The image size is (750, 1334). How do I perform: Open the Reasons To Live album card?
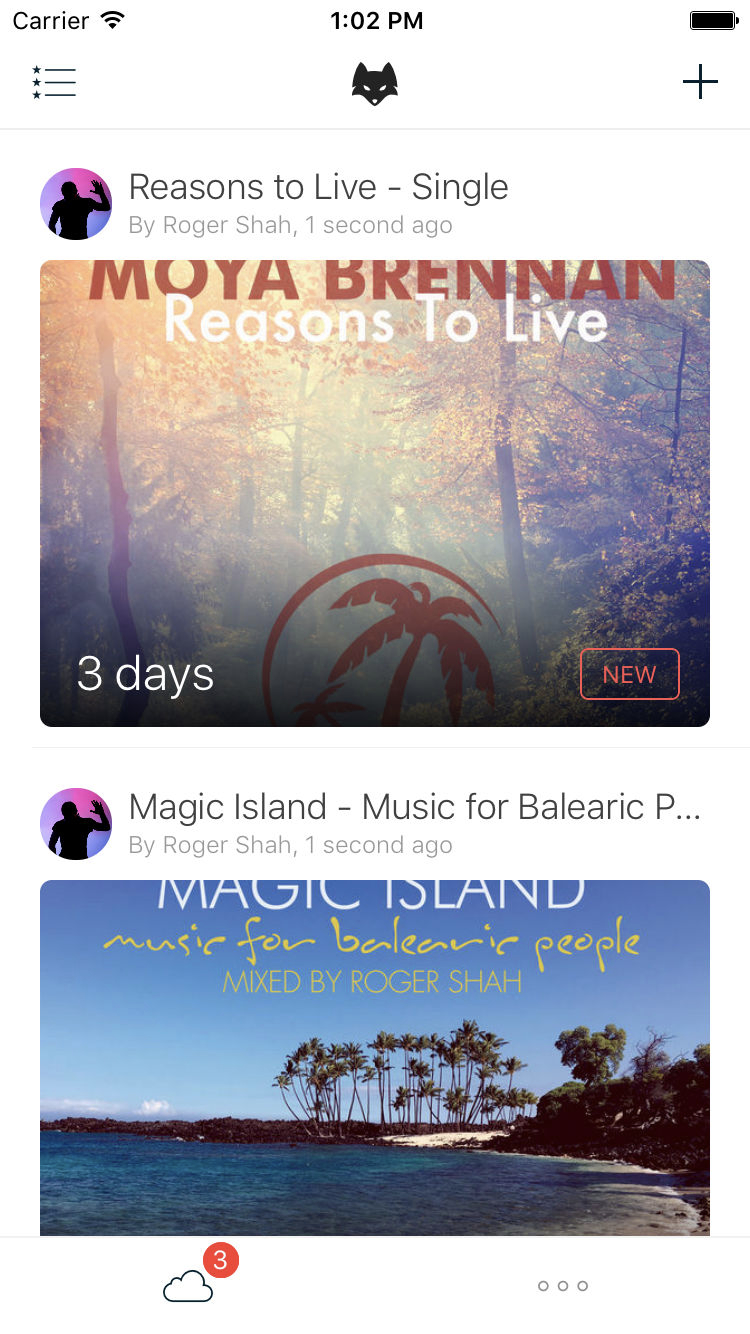(375, 493)
